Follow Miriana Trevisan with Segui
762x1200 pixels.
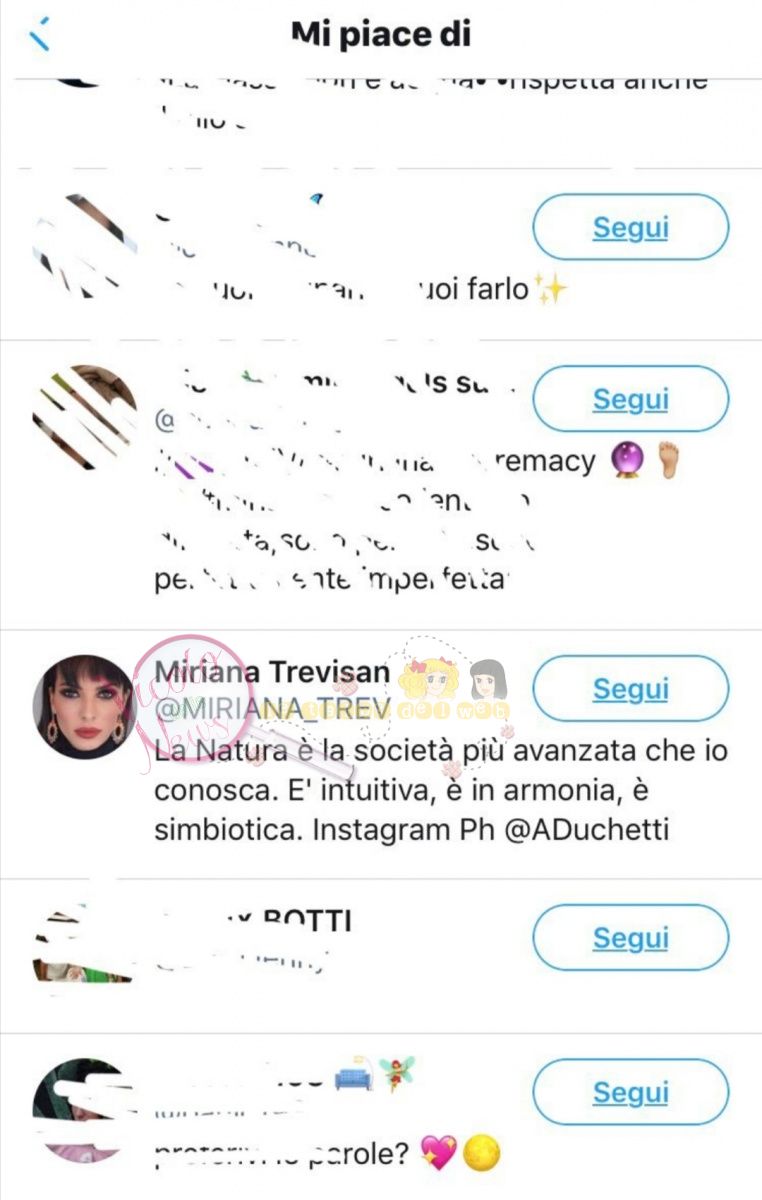(630, 689)
